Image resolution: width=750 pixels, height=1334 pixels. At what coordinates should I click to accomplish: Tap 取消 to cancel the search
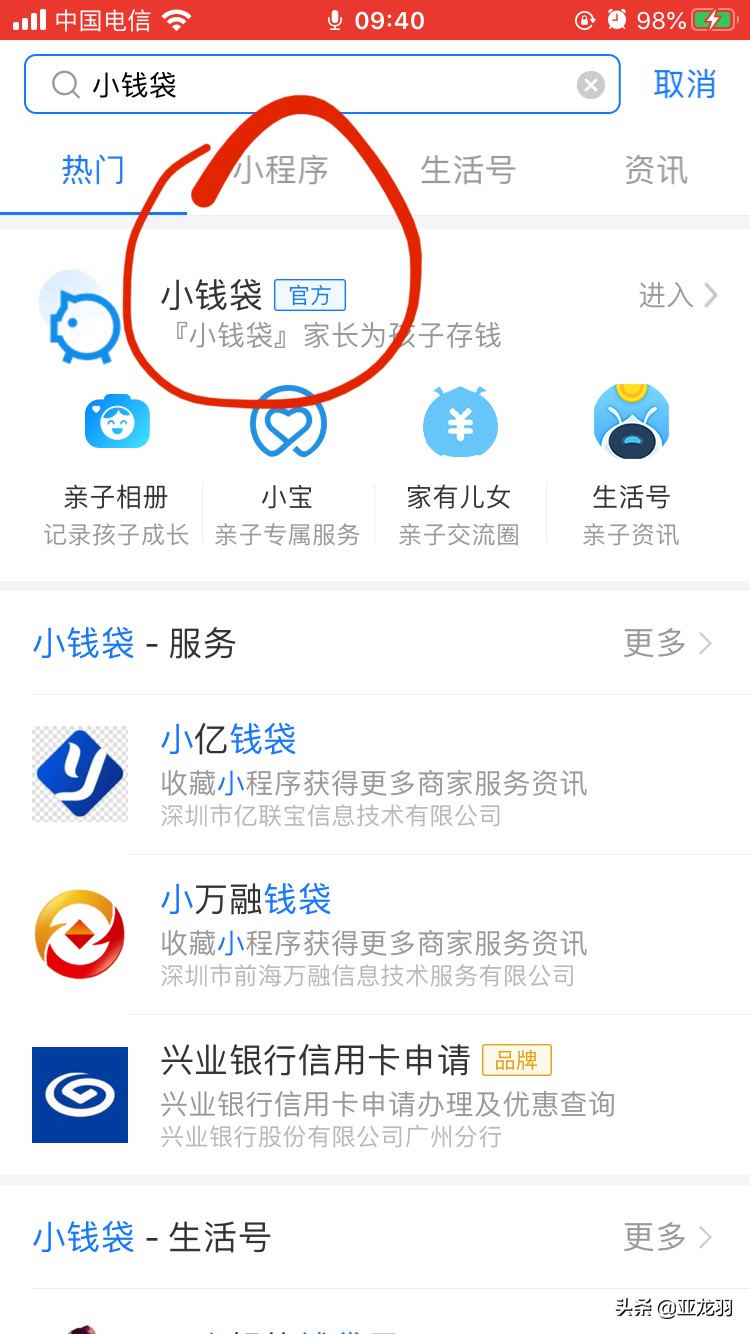[x=685, y=84]
